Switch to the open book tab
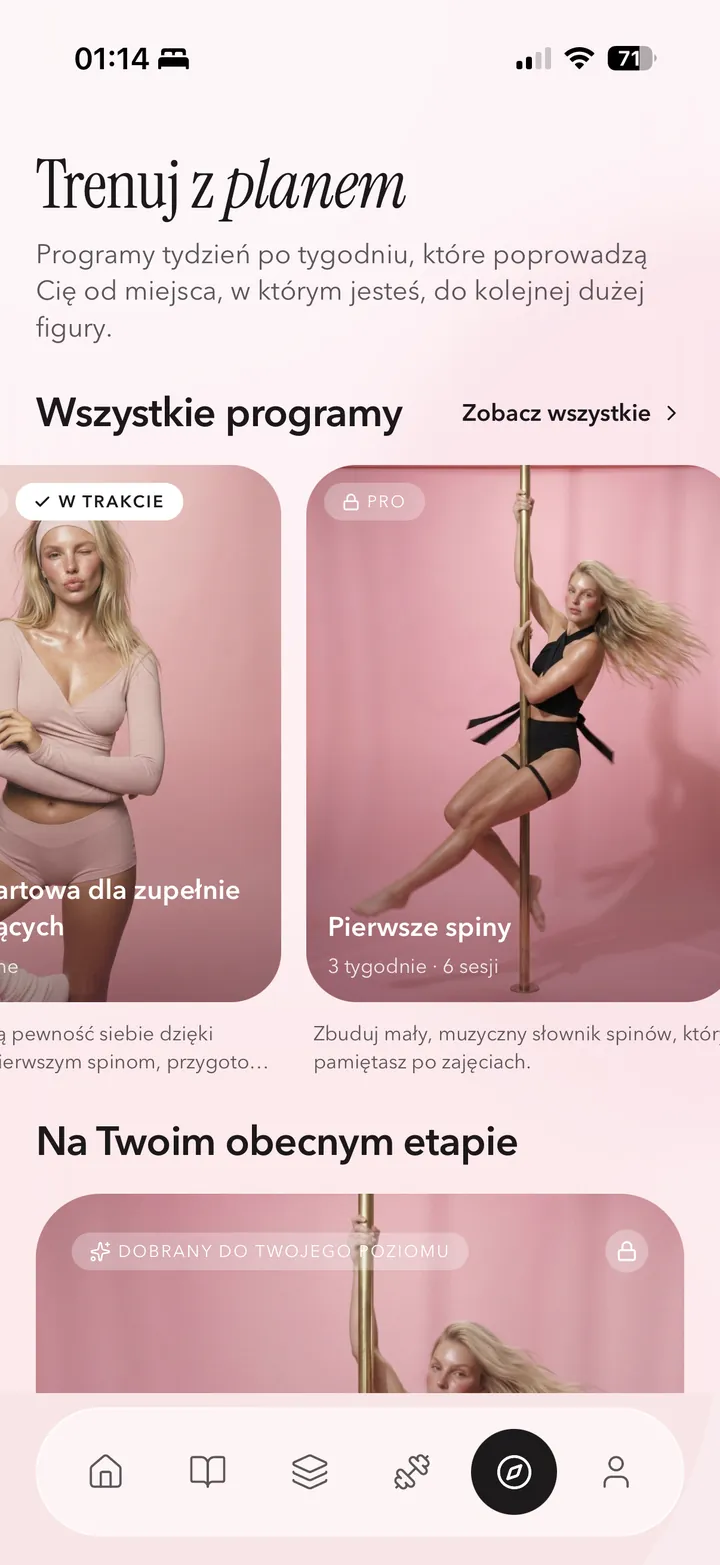This screenshot has height=1565, width=720. point(208,1472)
